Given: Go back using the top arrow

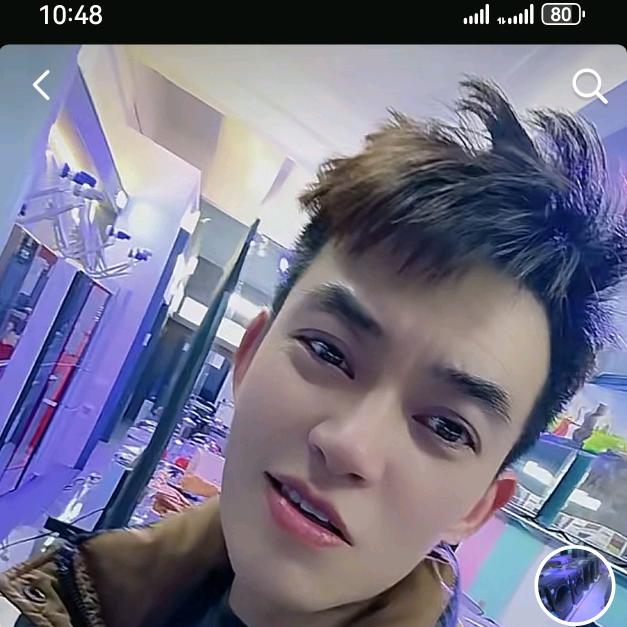Looking at the screenshot, I should [41, 86].
